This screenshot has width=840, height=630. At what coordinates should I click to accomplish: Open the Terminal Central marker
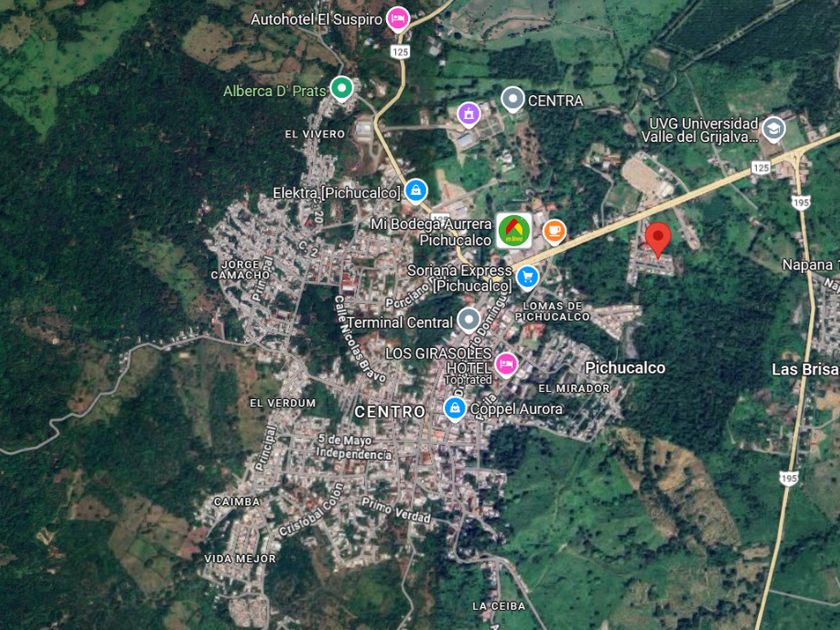[469, 320]
